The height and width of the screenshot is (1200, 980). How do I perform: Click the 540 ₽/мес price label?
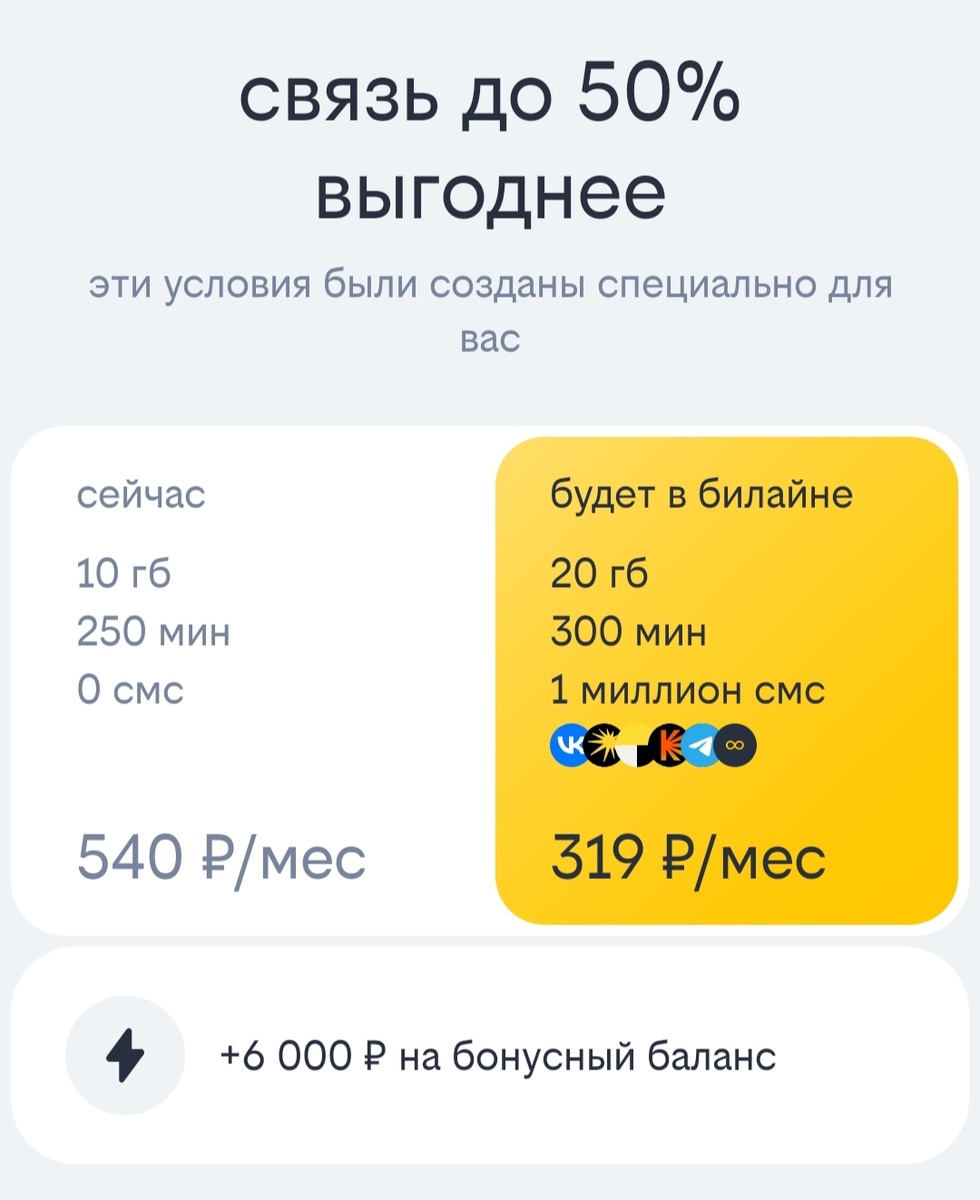pyautogui.click(x=222, y=855)
